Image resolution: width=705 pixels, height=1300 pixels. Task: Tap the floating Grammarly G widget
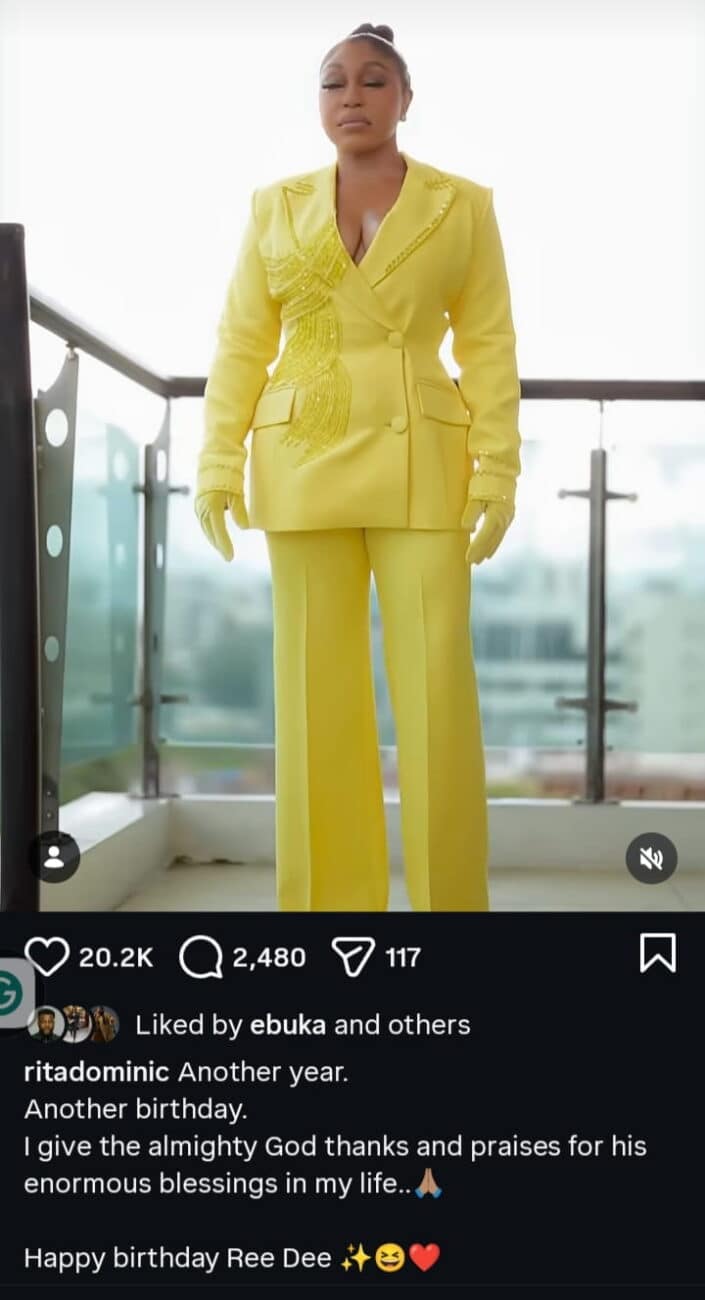14,992
